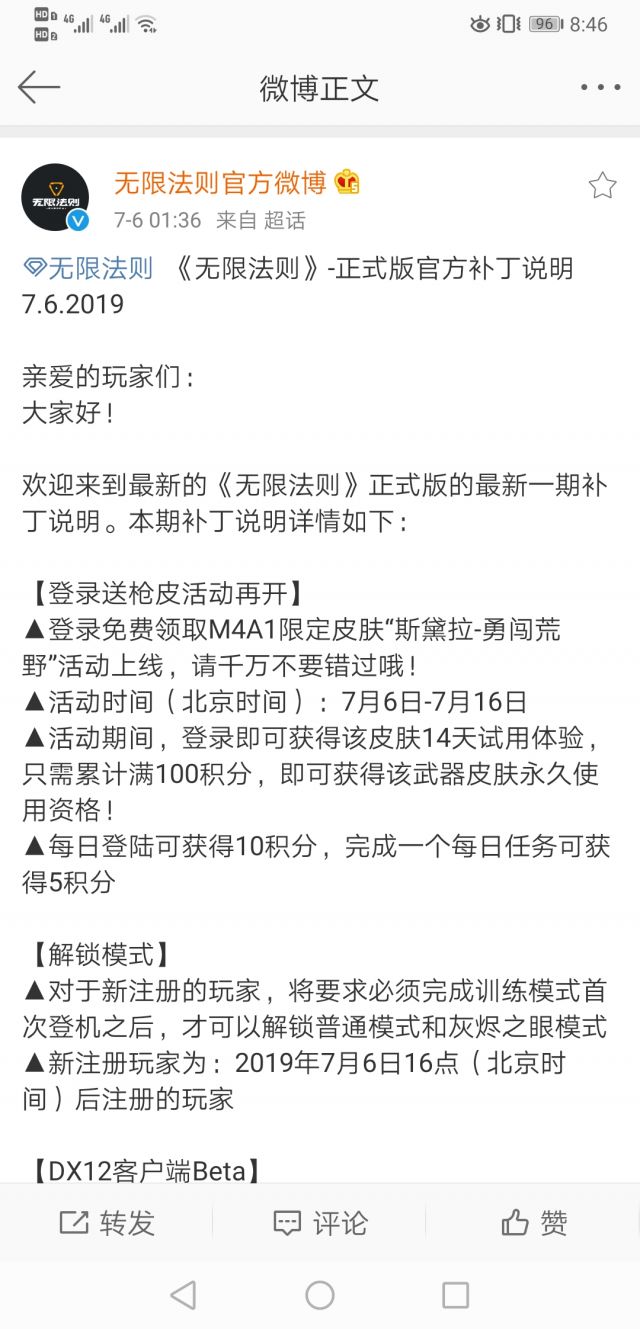Open 无限法则 avatar profile picture

(55, 197)
